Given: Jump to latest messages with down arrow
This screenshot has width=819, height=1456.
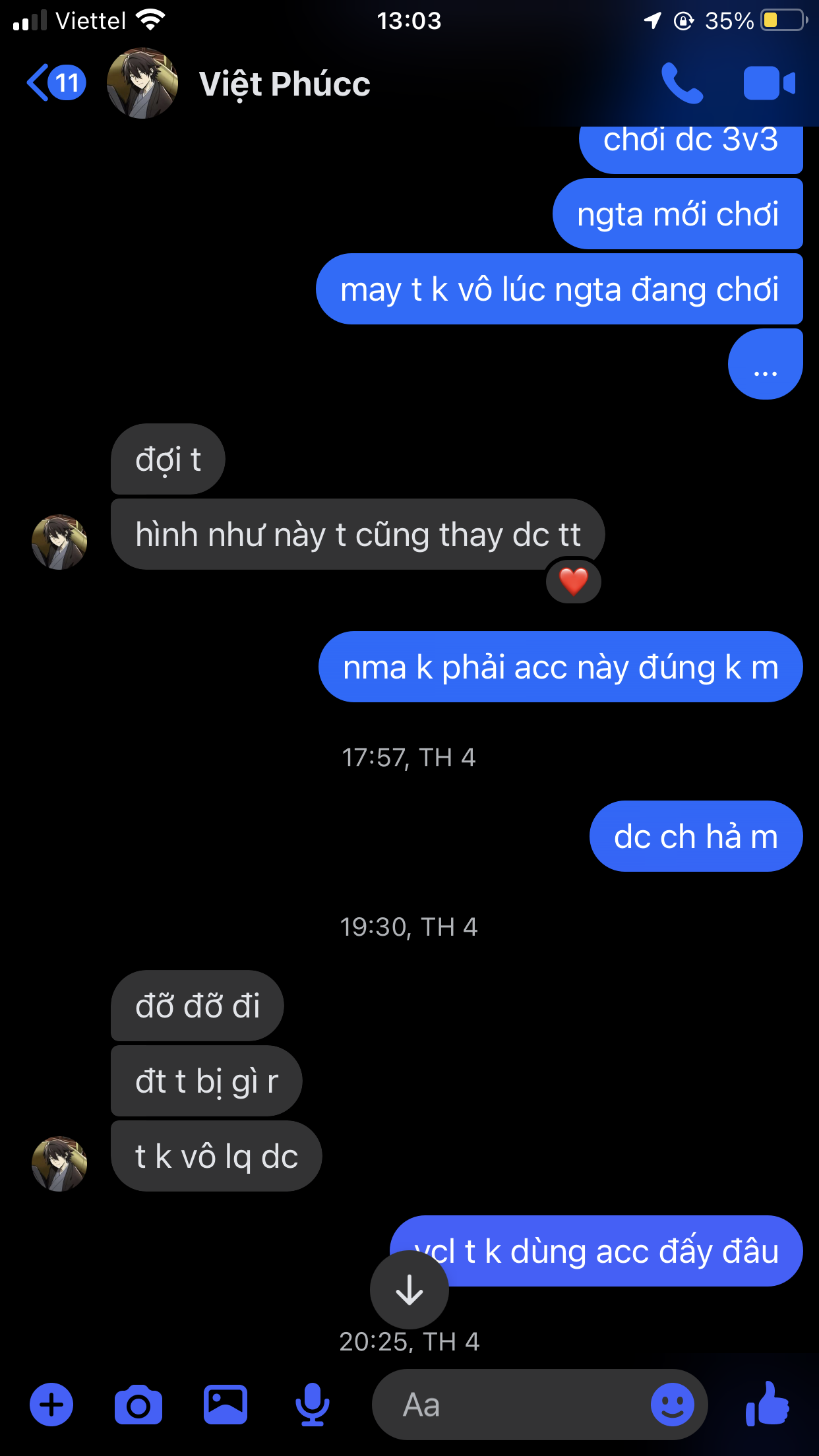Looking at the screenshot, I should pyautogui.click(x=409, y=1289).
